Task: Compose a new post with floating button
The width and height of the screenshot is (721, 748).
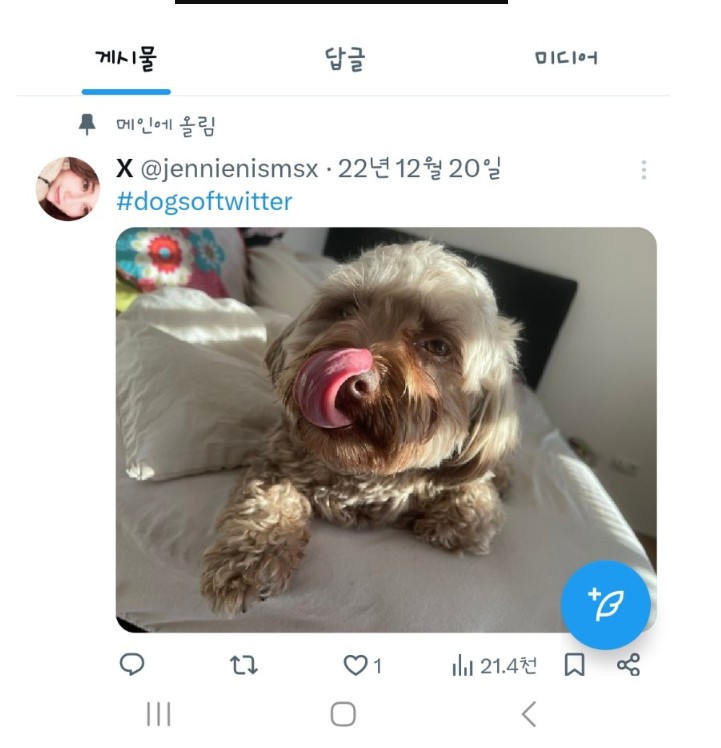Action: [606, 605]
